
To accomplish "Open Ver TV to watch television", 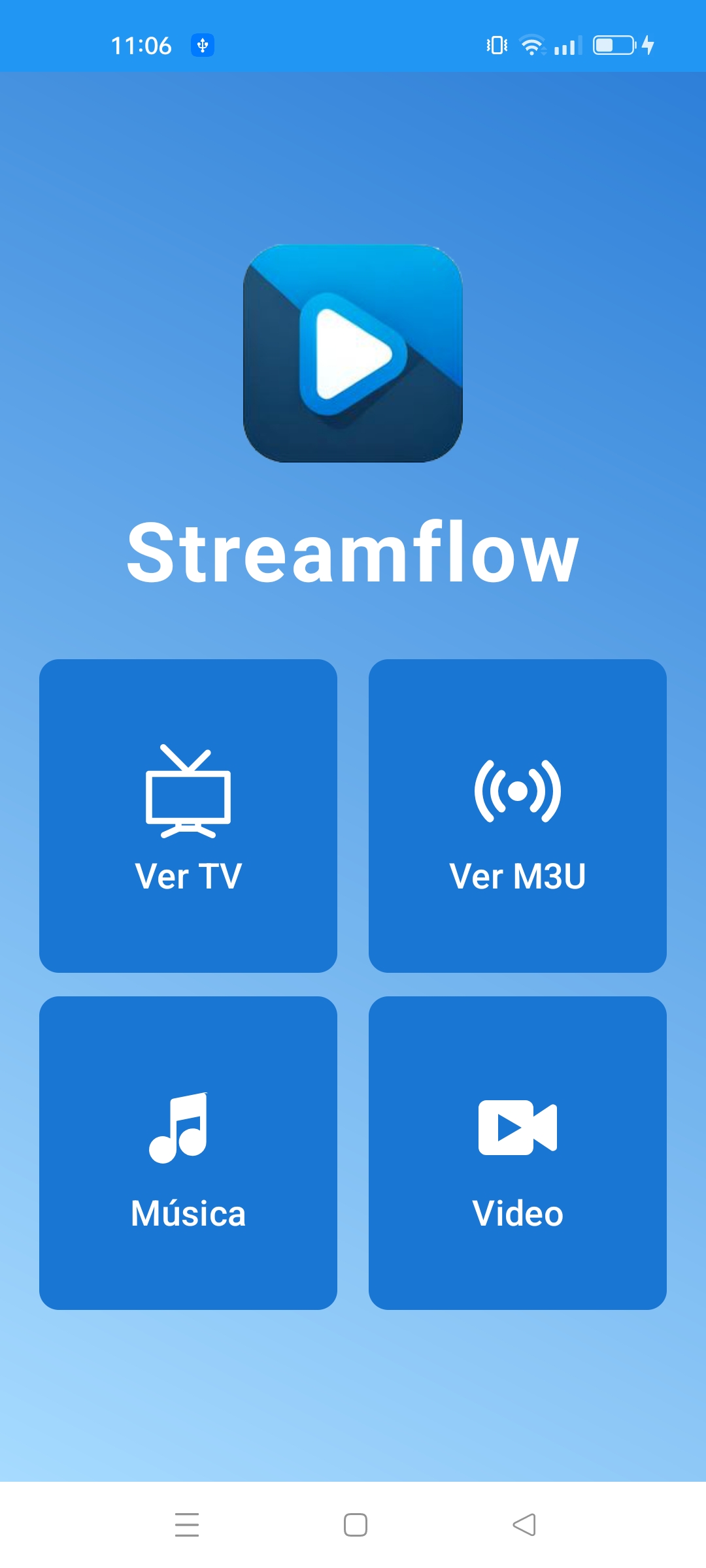I will pyautogui.click(x=189, y=817).
